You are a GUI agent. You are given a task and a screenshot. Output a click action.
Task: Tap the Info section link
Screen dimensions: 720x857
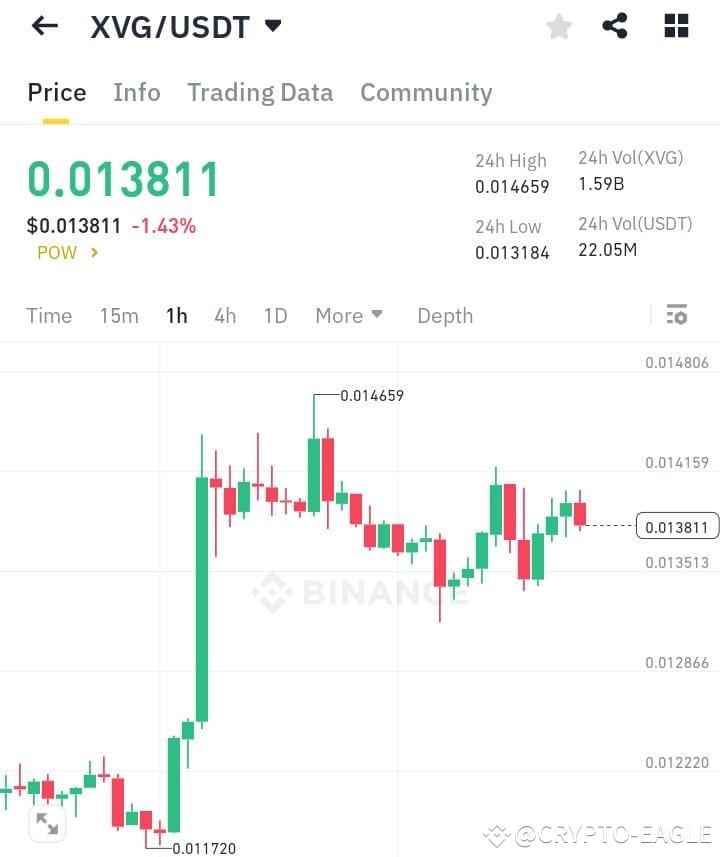click(x=136, y=92)
